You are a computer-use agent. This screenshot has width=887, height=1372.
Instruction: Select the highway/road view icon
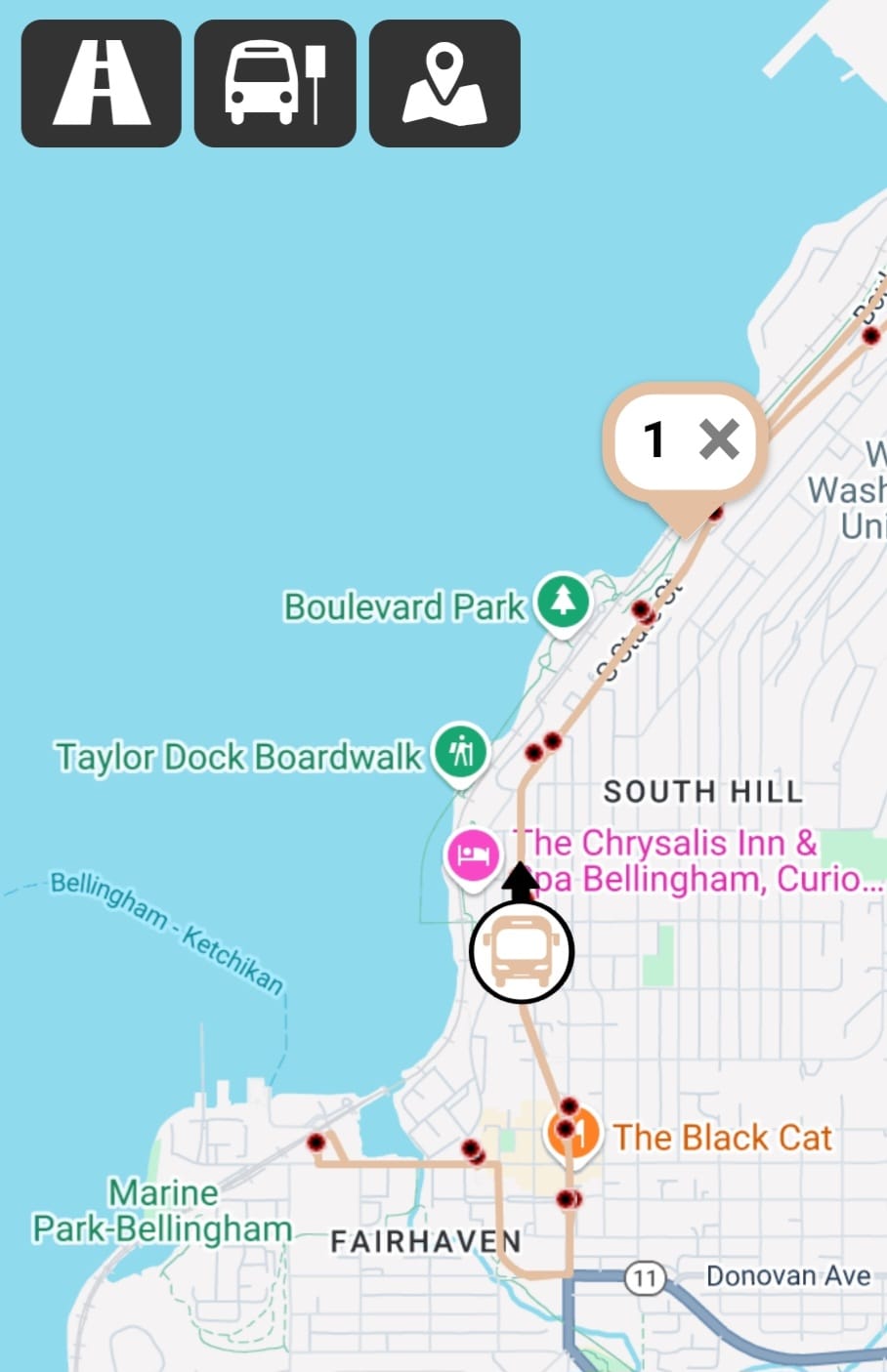tap(100, 84)
